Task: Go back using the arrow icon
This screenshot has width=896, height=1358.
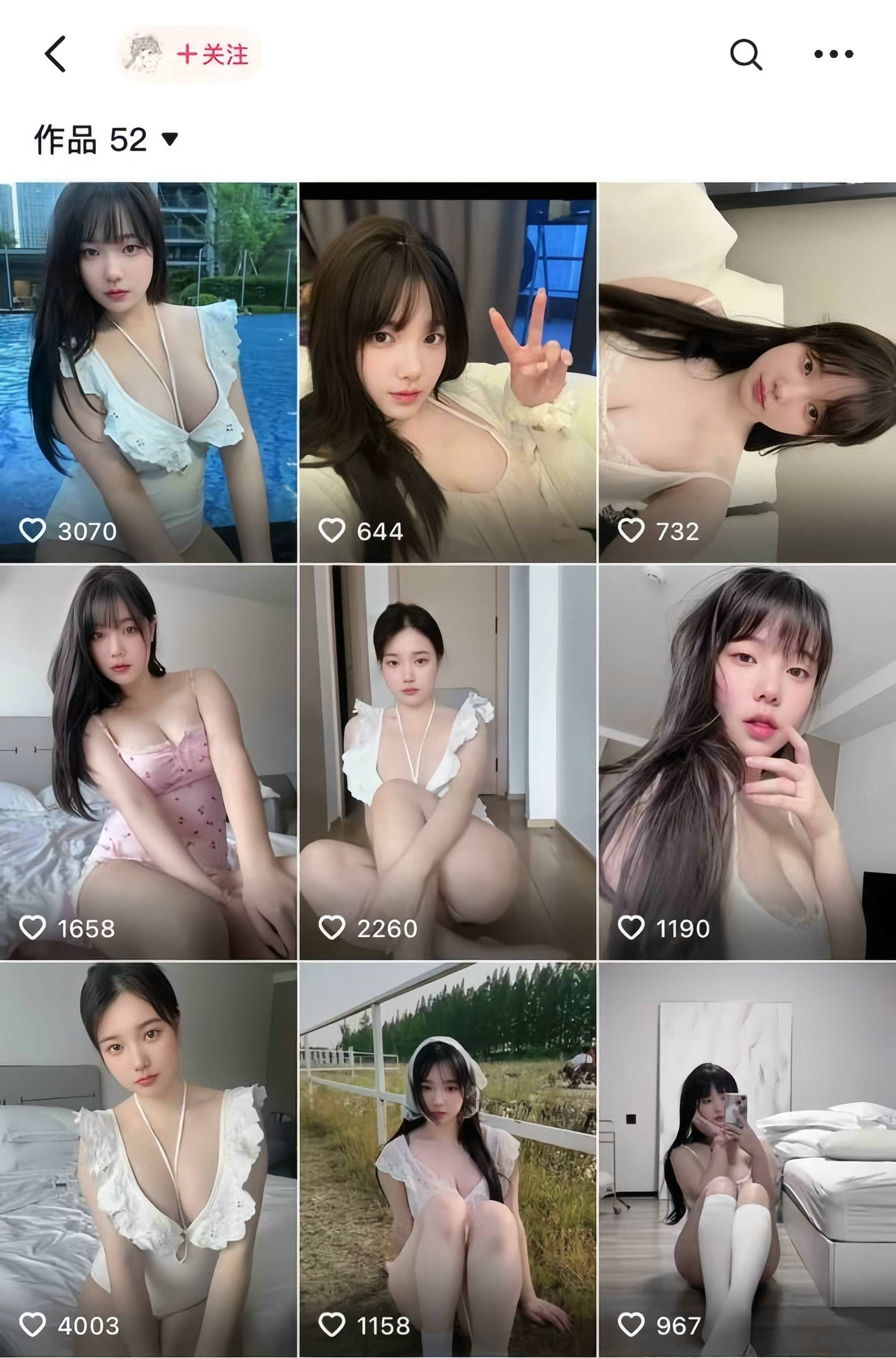Action: tap(56, 54)
